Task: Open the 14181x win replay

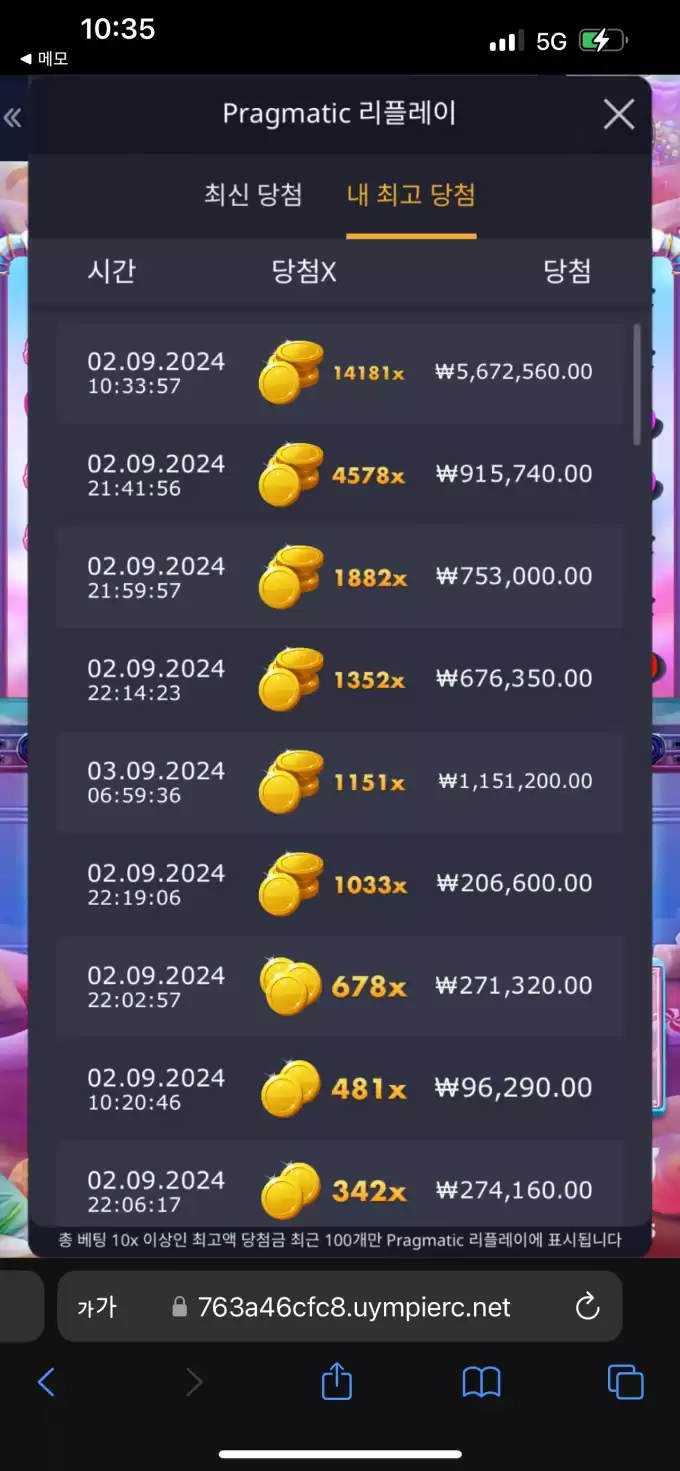Action: tap(340, 372)
